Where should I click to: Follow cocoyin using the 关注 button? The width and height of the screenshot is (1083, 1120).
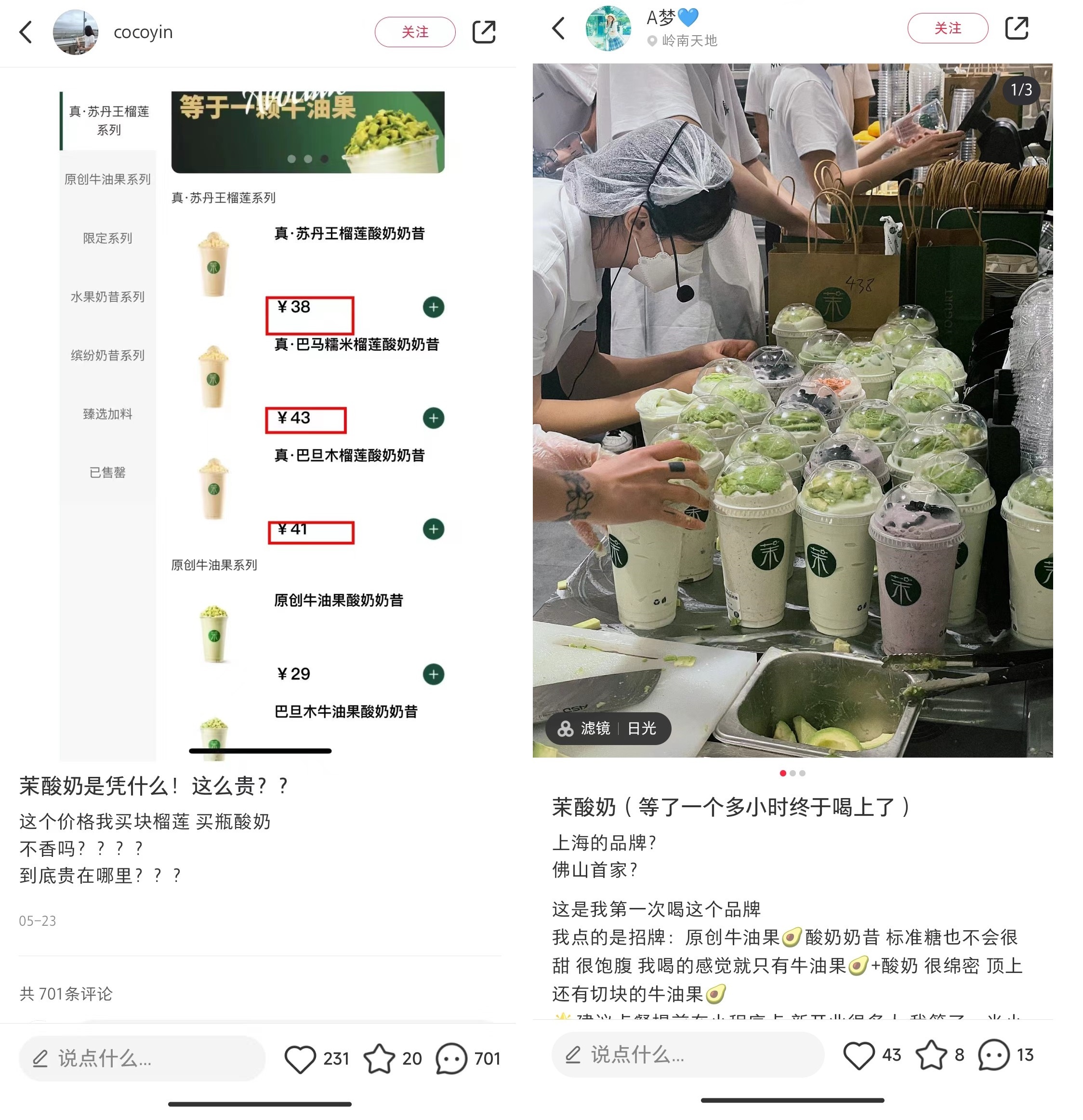tap(415, 33)
